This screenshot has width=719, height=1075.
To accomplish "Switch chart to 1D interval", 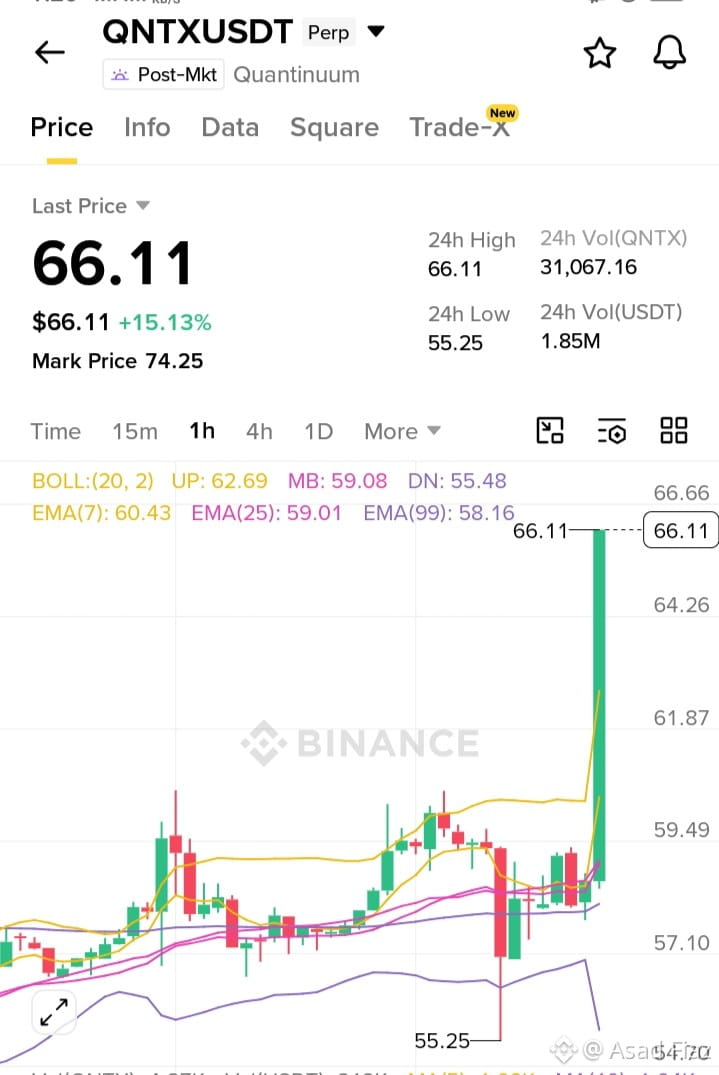I will [x=319, y=431].
